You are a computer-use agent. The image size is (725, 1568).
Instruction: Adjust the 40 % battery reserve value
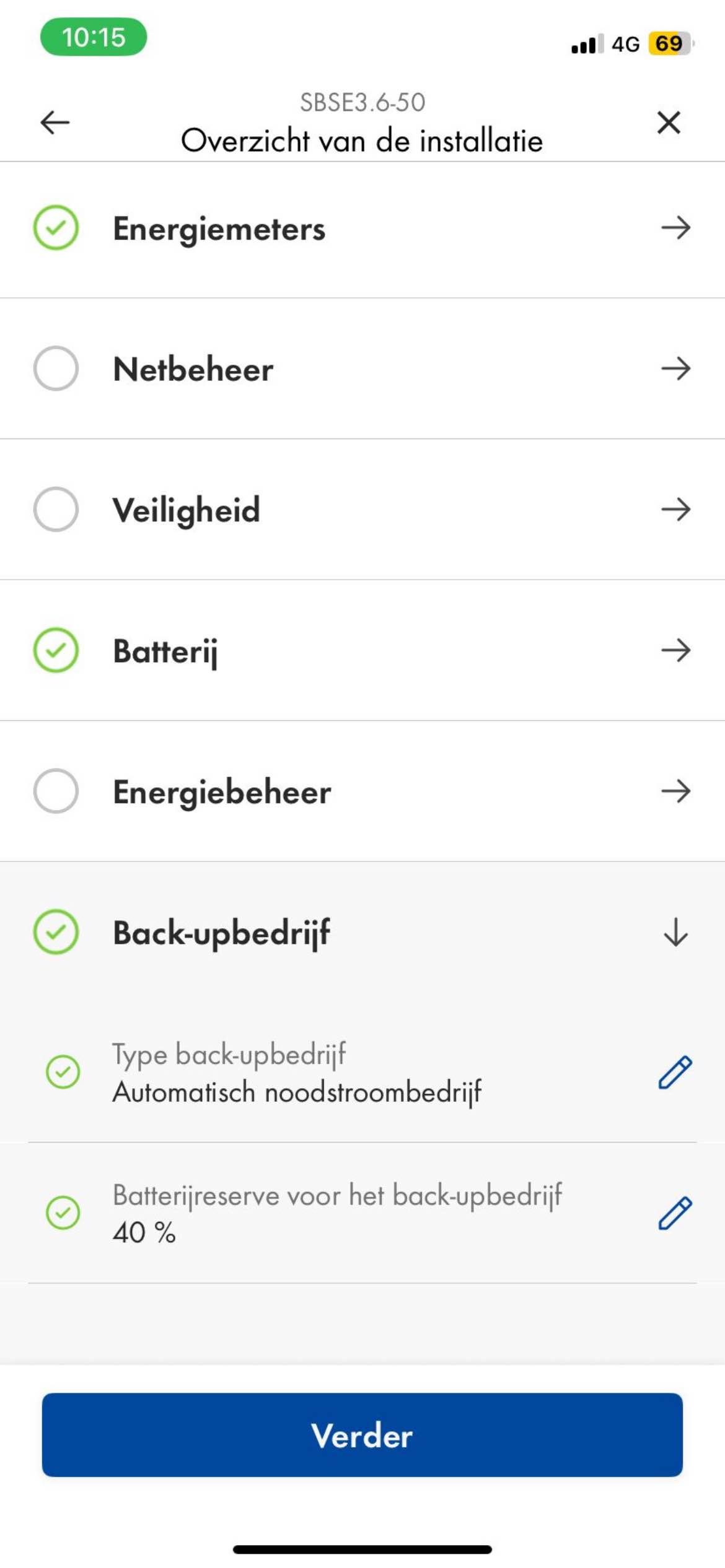144,1232
